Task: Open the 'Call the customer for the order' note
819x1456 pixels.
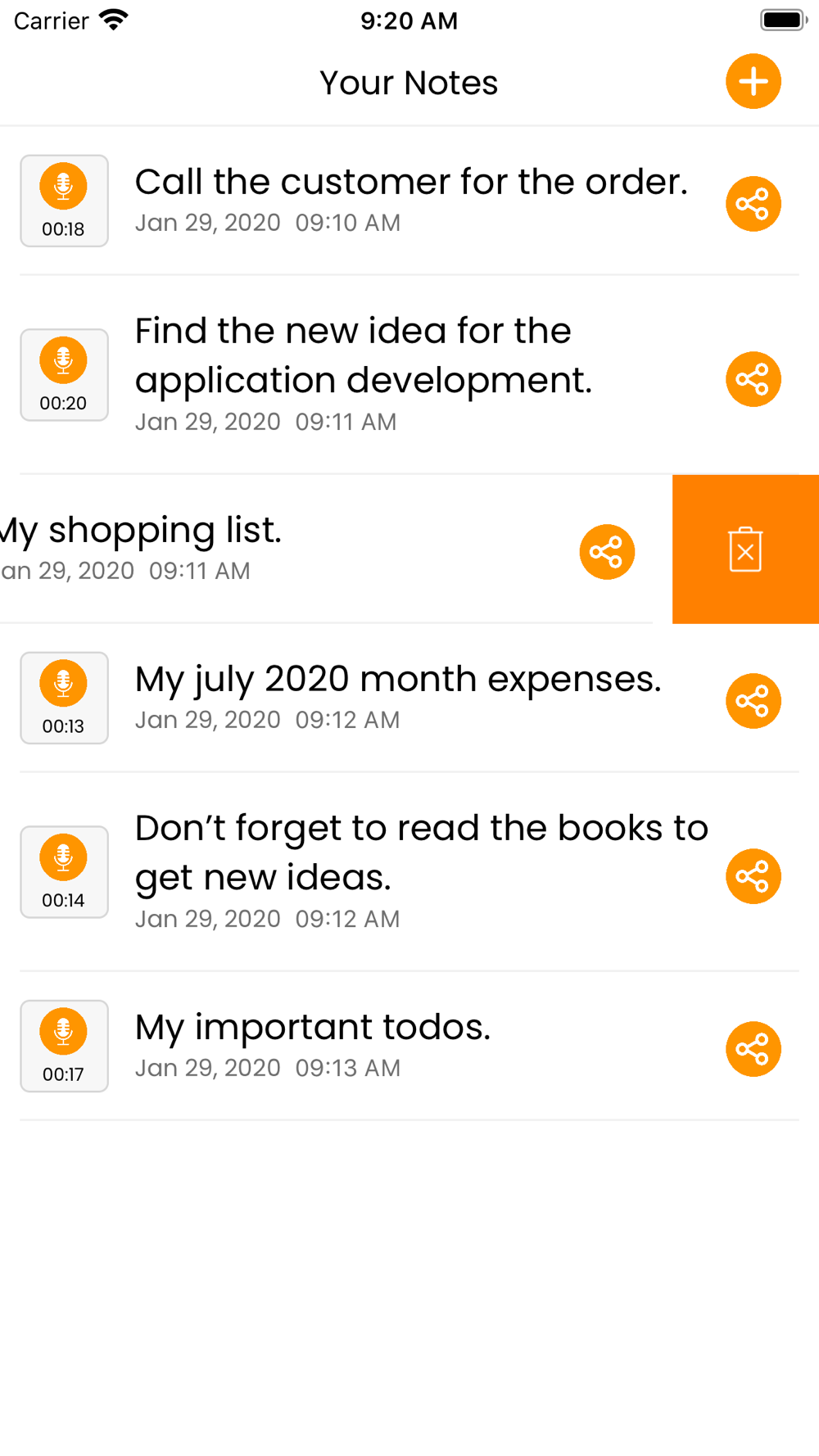Action: (409, 201)
